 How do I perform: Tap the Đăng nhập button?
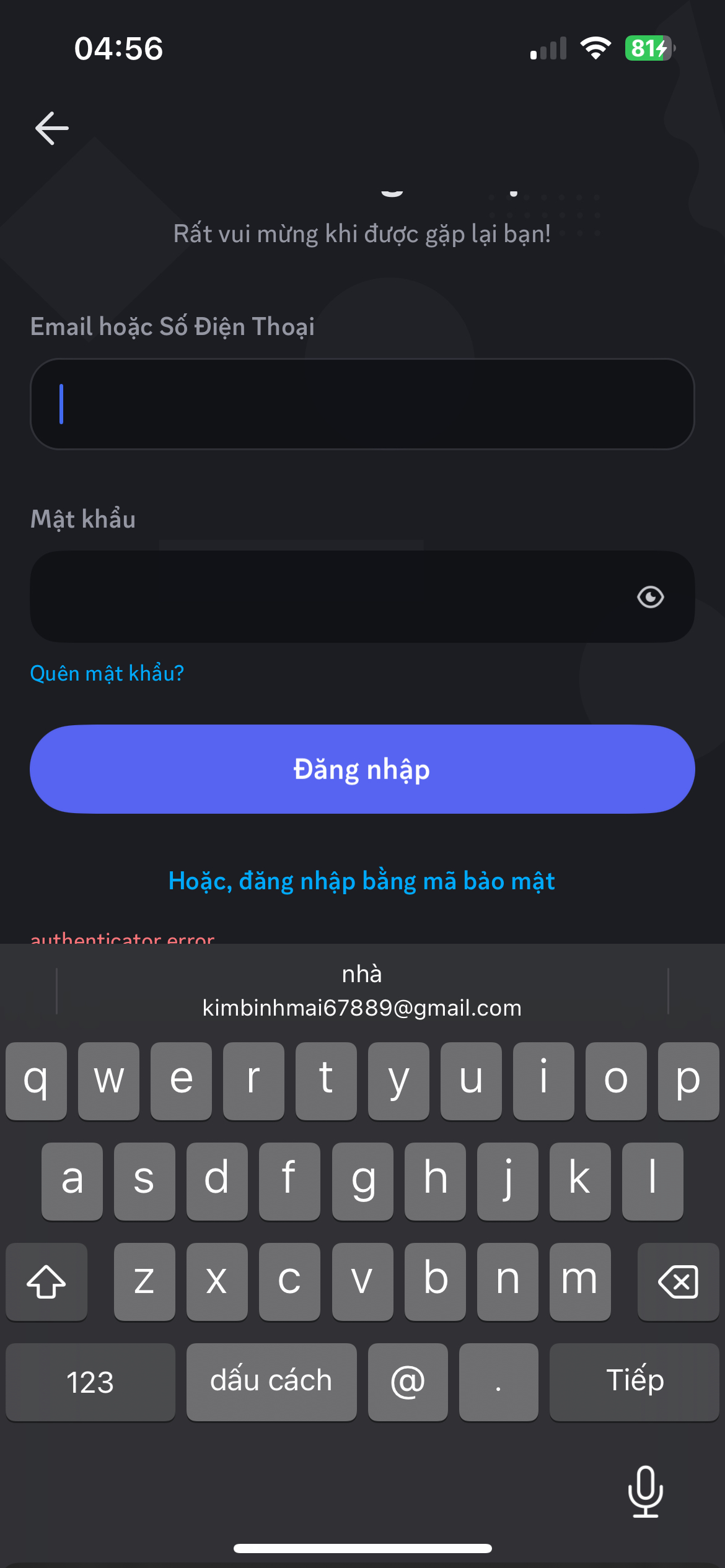(x=362, y=769)
